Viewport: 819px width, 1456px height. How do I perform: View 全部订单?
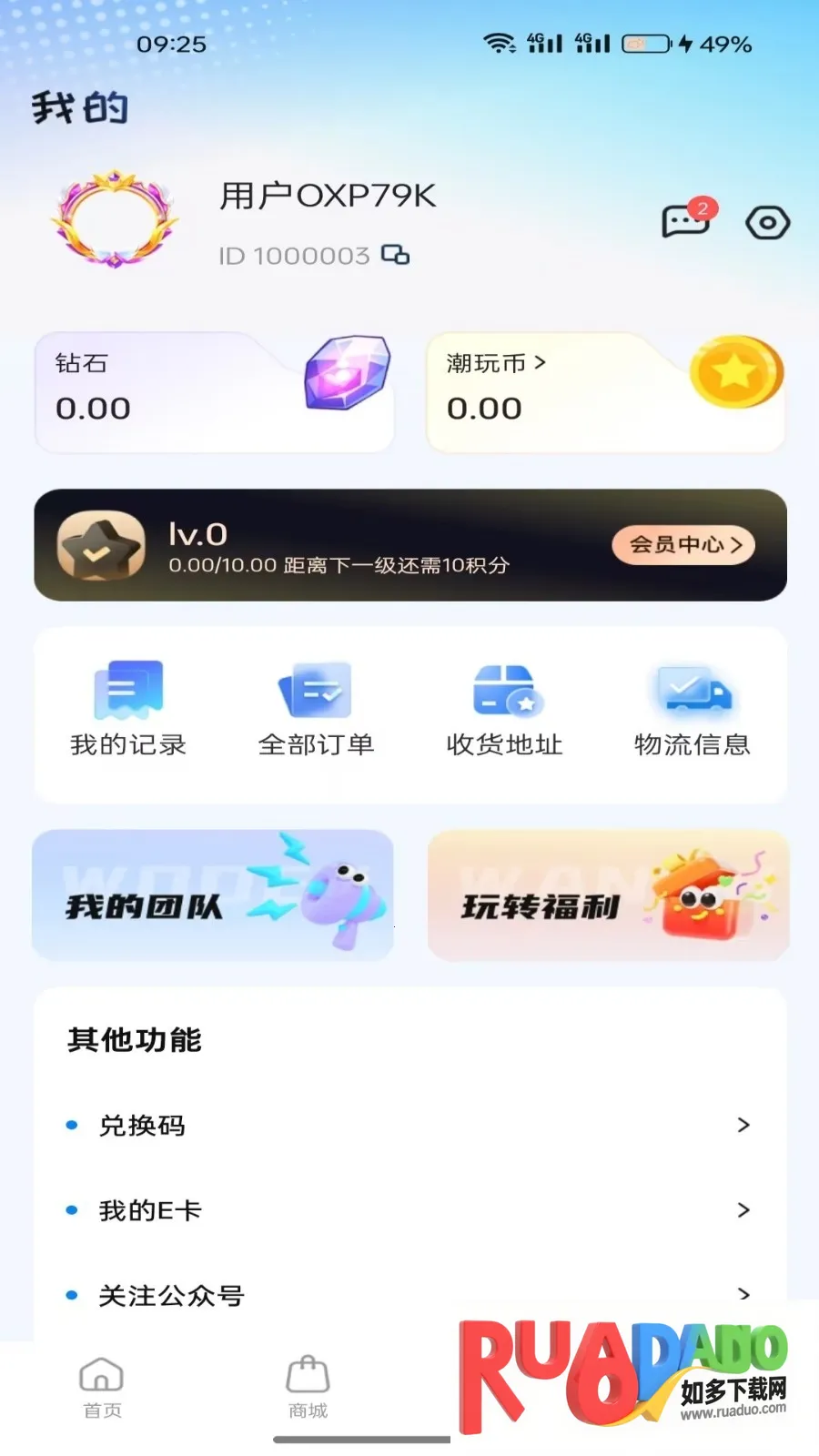(316, 709)
